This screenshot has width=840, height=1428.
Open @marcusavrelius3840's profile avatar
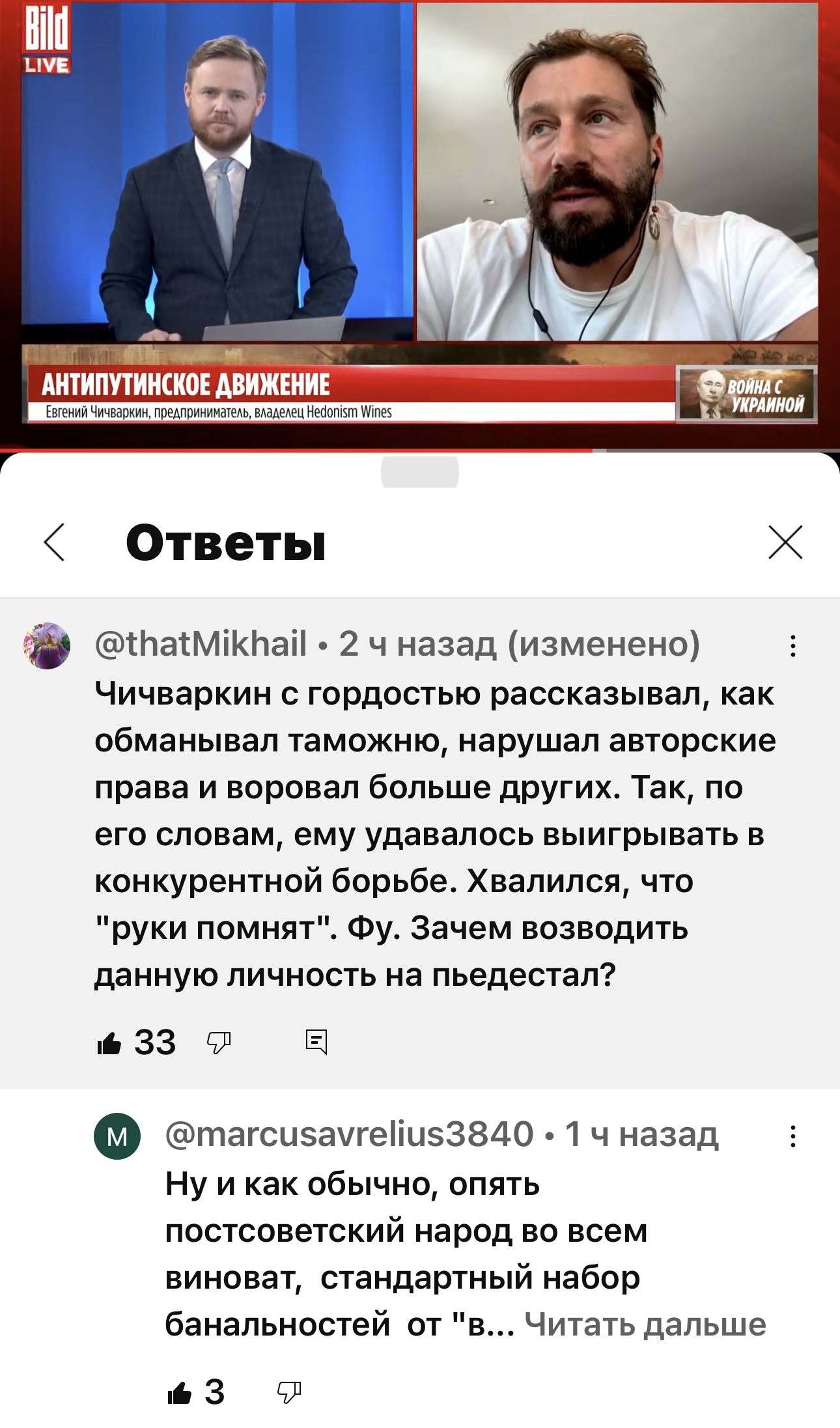[x=117, y=1136]
